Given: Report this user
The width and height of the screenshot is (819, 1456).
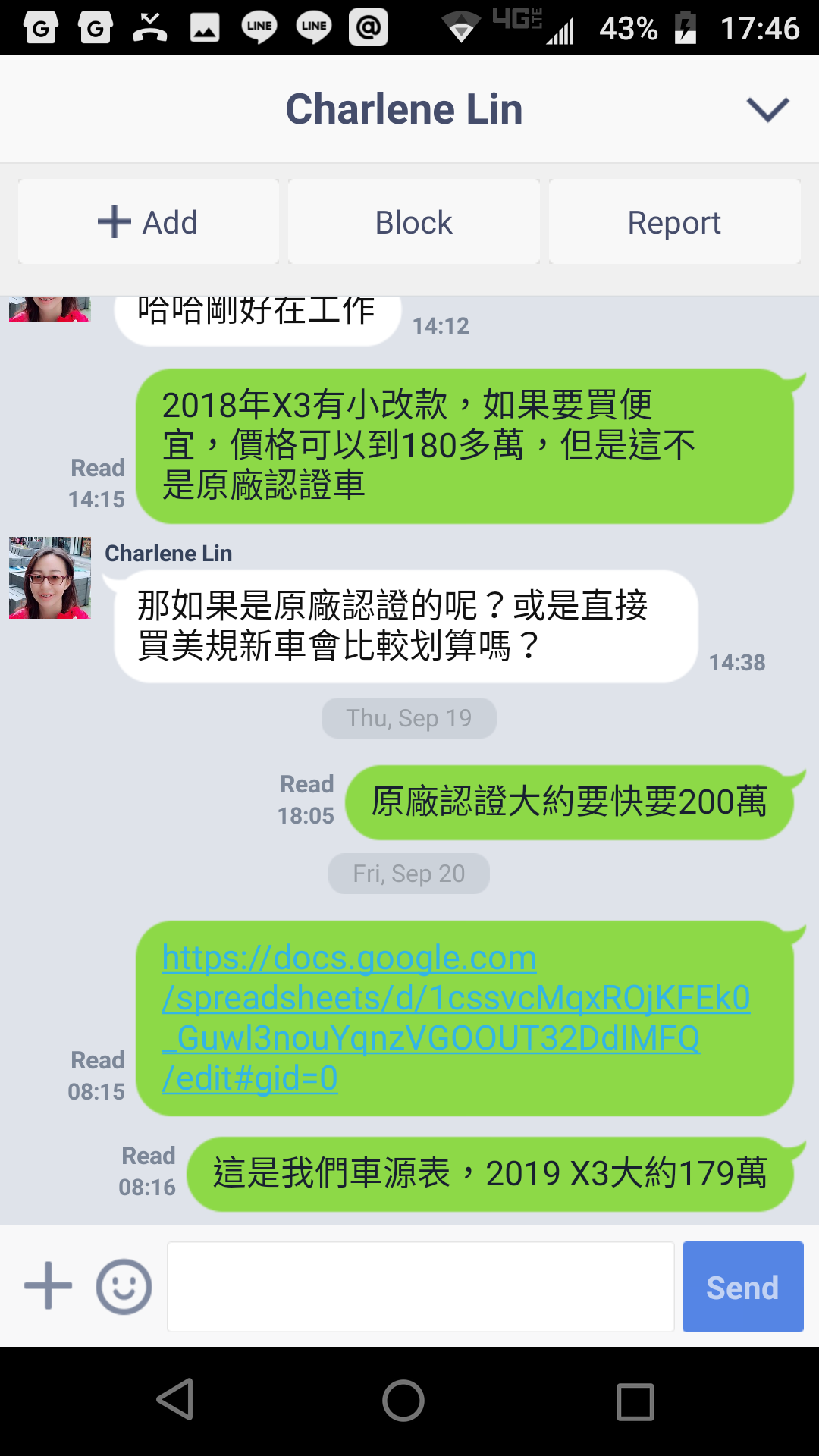Looking at the screenshot, I should [x=674, y=222].
